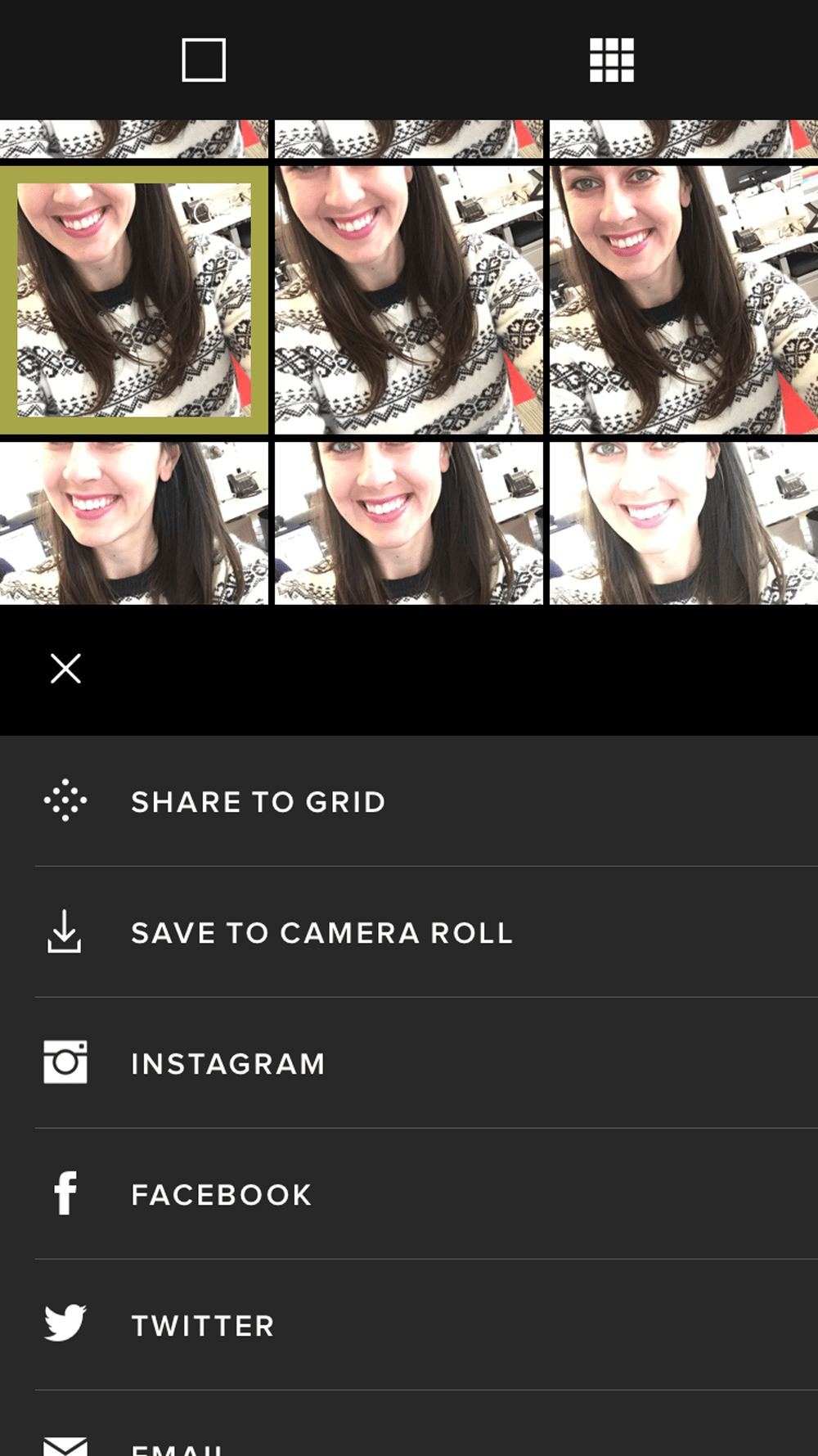
Task: Switch to single photo view via square icon
Action: pos(204,61)
